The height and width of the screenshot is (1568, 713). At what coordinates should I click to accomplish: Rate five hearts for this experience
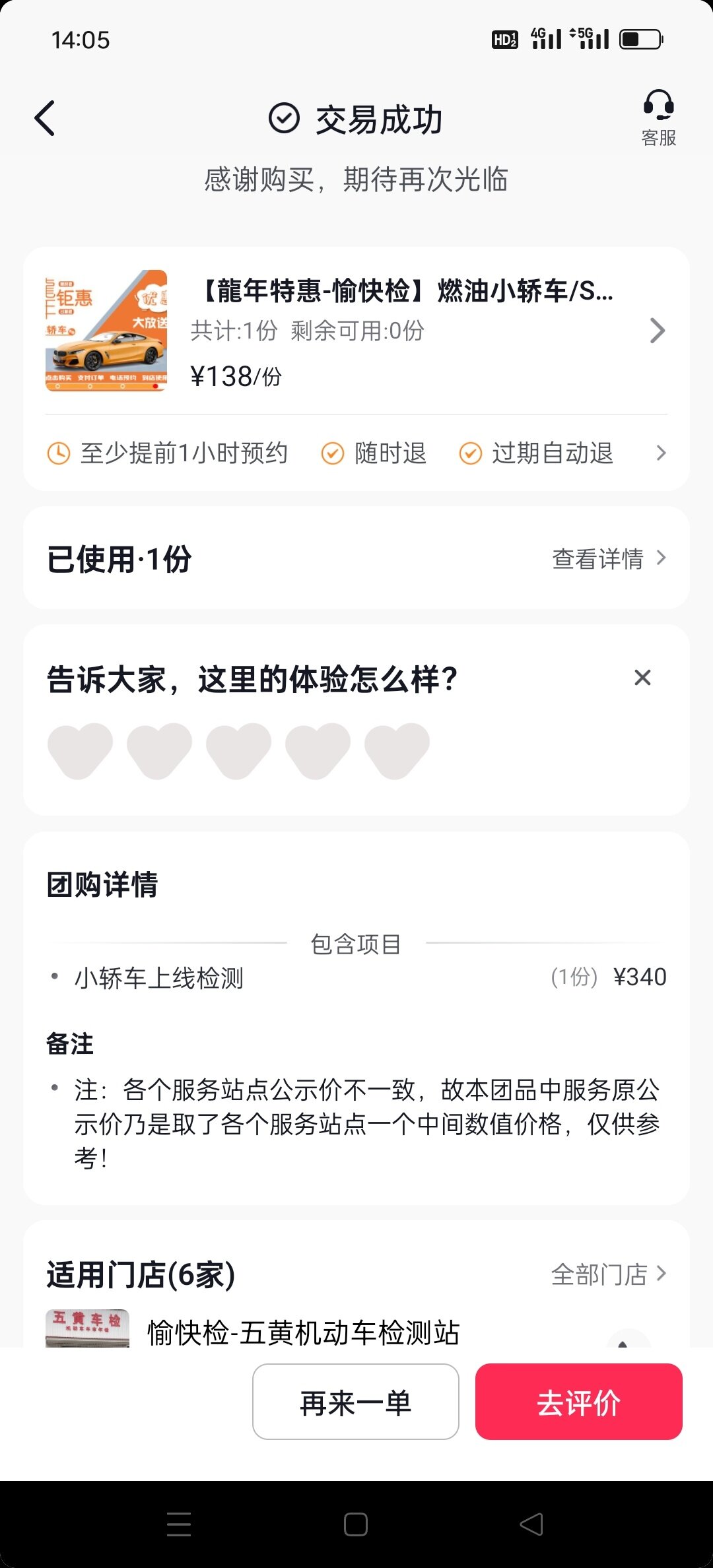coord(397,750)
